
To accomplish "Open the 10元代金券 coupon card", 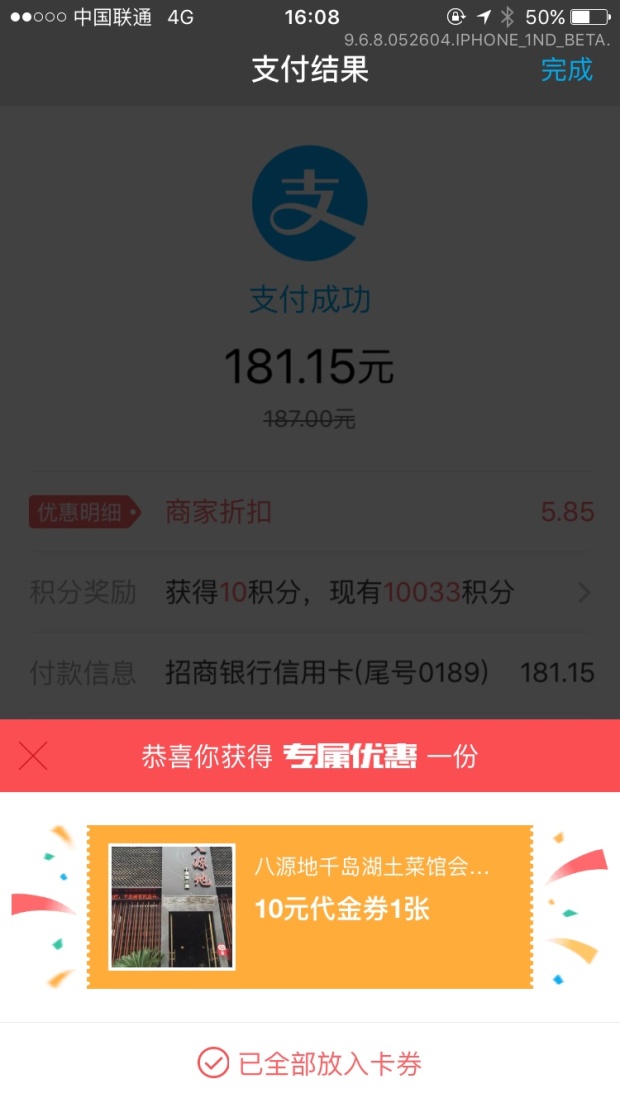I will coord(310,906).
